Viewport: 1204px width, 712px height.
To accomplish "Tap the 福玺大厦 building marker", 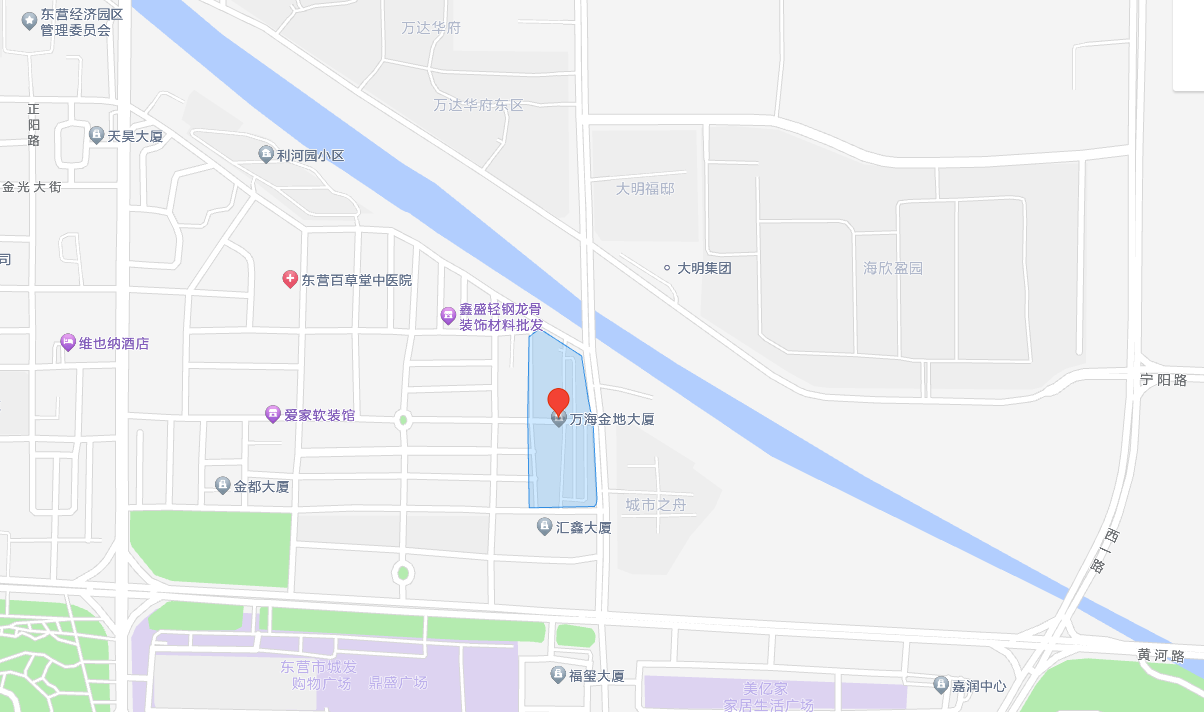I will 558,675.
